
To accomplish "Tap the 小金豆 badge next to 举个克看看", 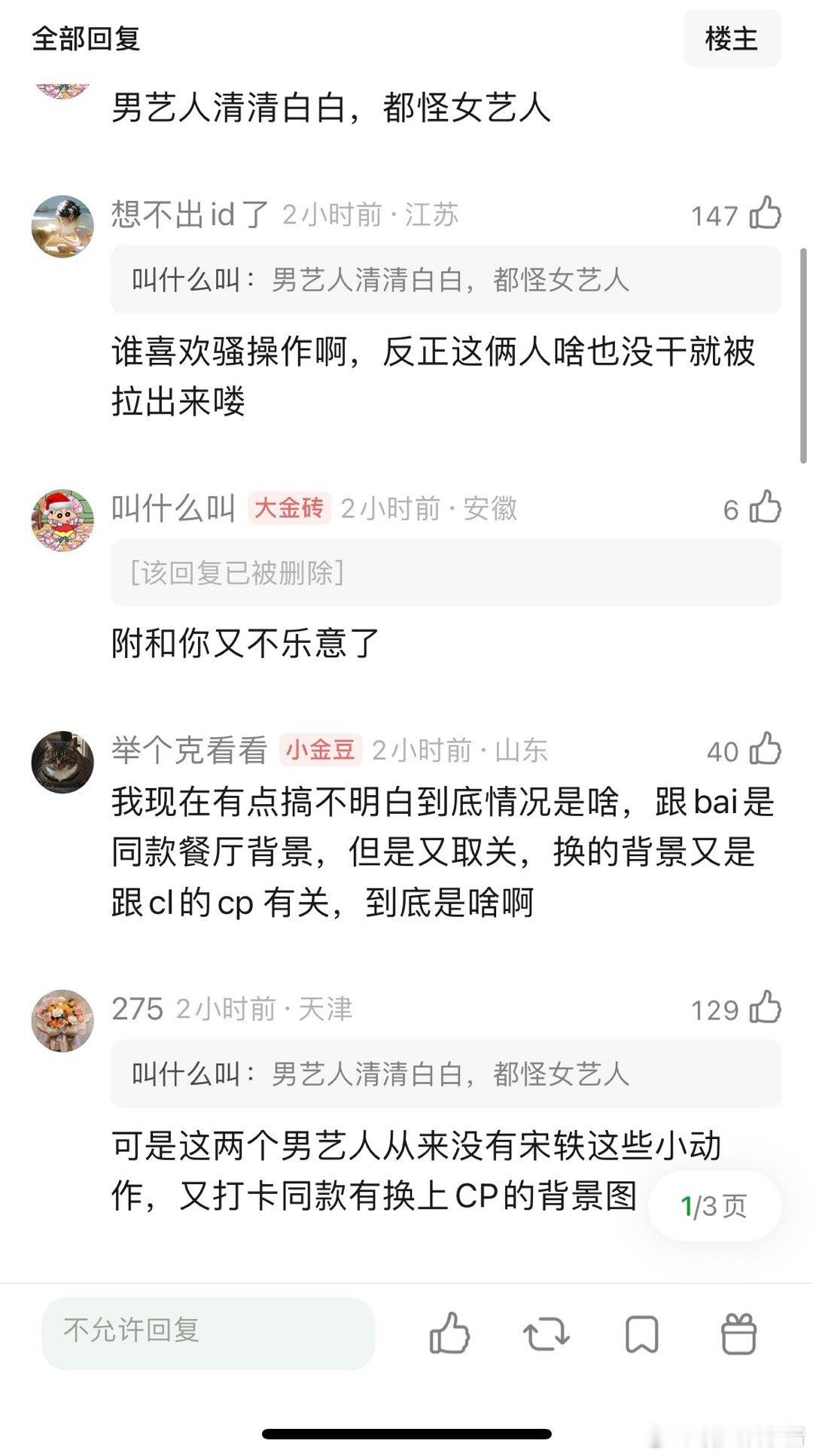I will (319, 751).
